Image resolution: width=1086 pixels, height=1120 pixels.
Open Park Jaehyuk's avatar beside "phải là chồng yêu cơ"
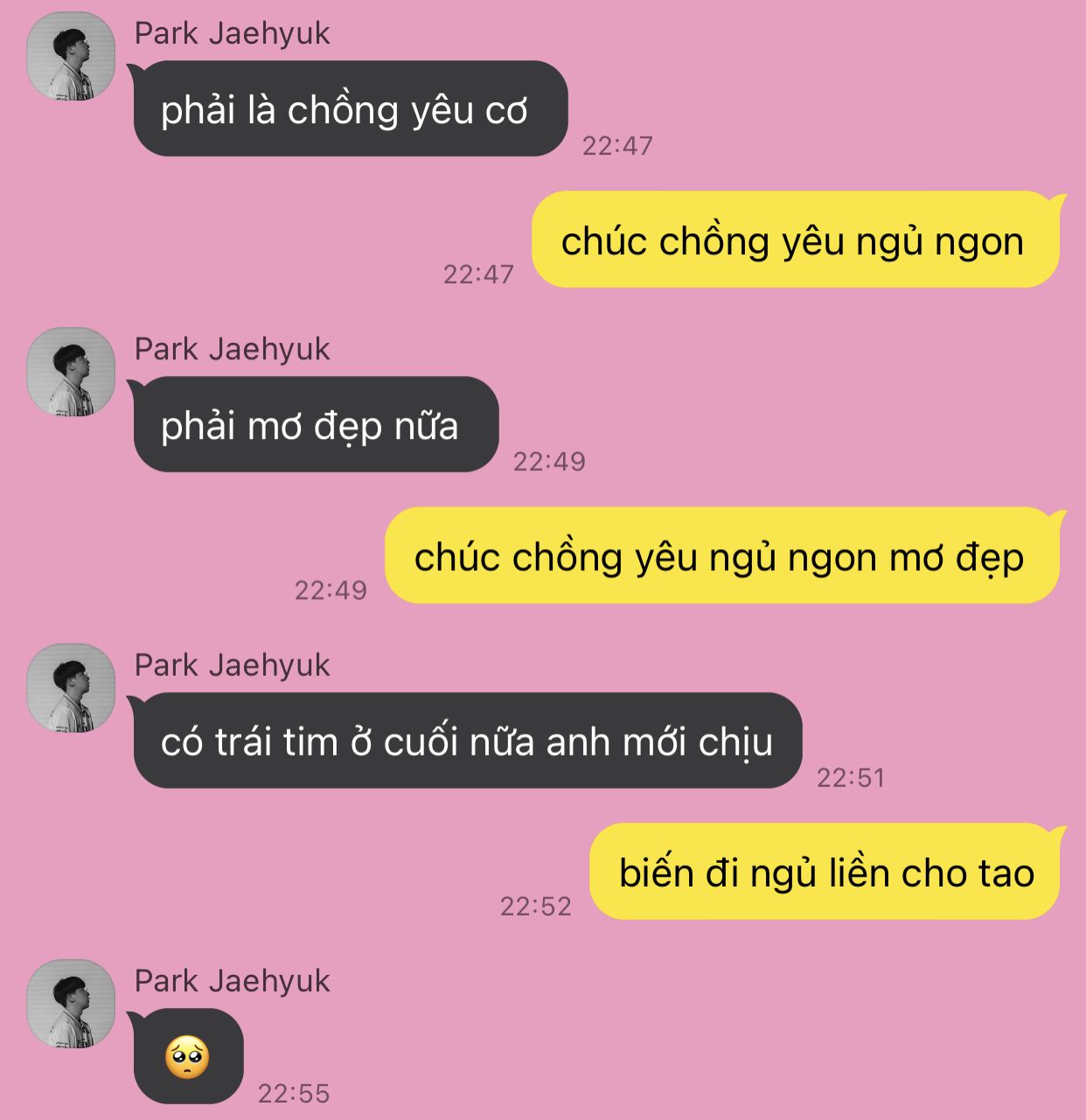tap(71, 56)
